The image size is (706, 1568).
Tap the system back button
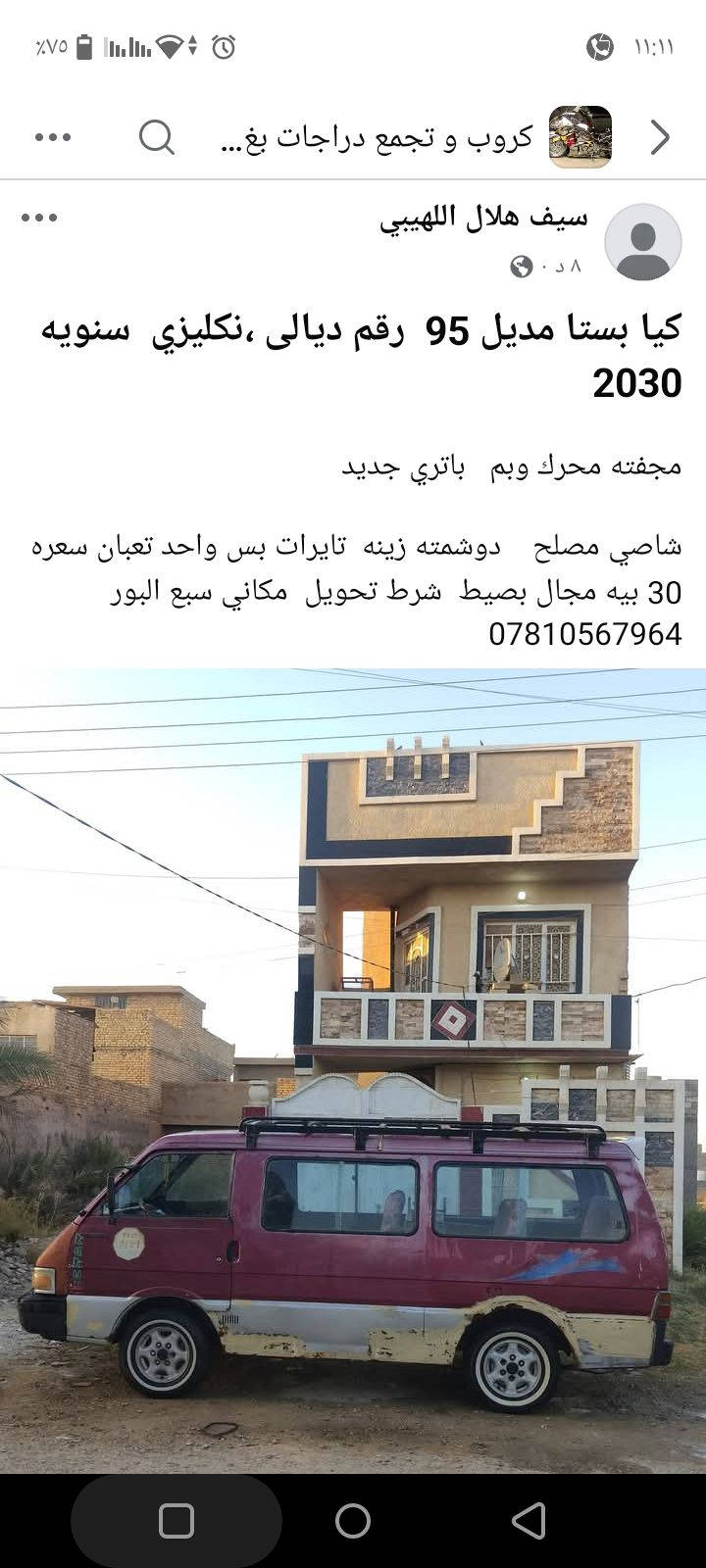pos(529,1521)
